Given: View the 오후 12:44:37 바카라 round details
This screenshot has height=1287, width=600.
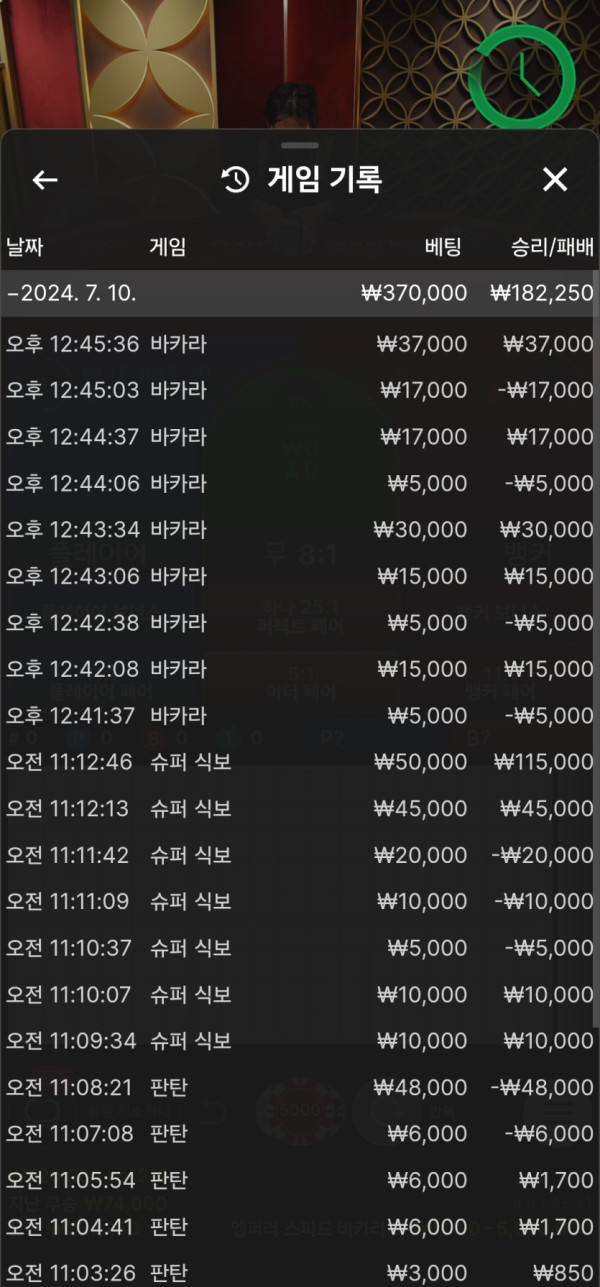Looking at the screenshot, I should [300, 437].
